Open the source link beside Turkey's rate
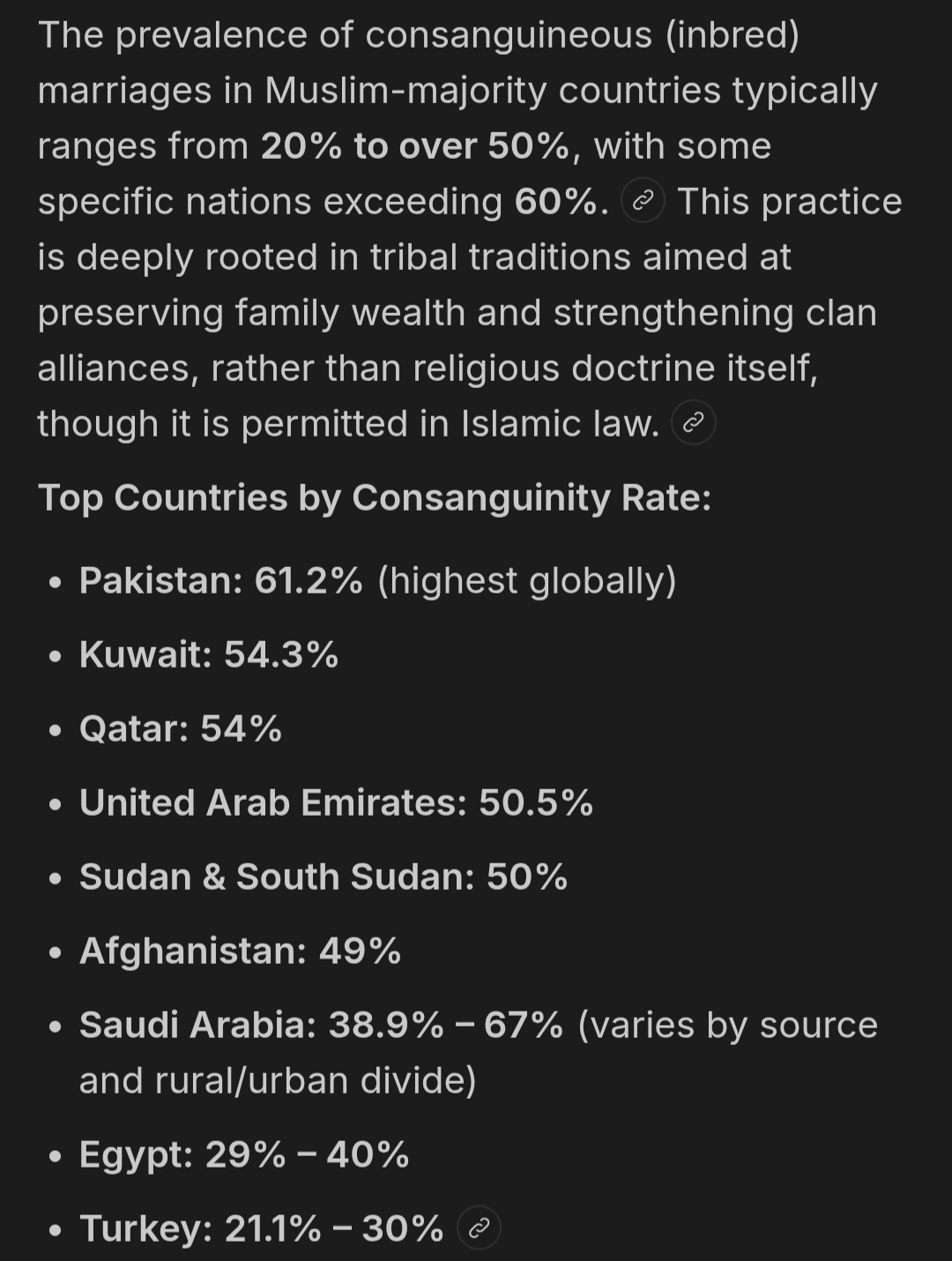This screenshot has height=1261, width=952. click(480, 1228)
